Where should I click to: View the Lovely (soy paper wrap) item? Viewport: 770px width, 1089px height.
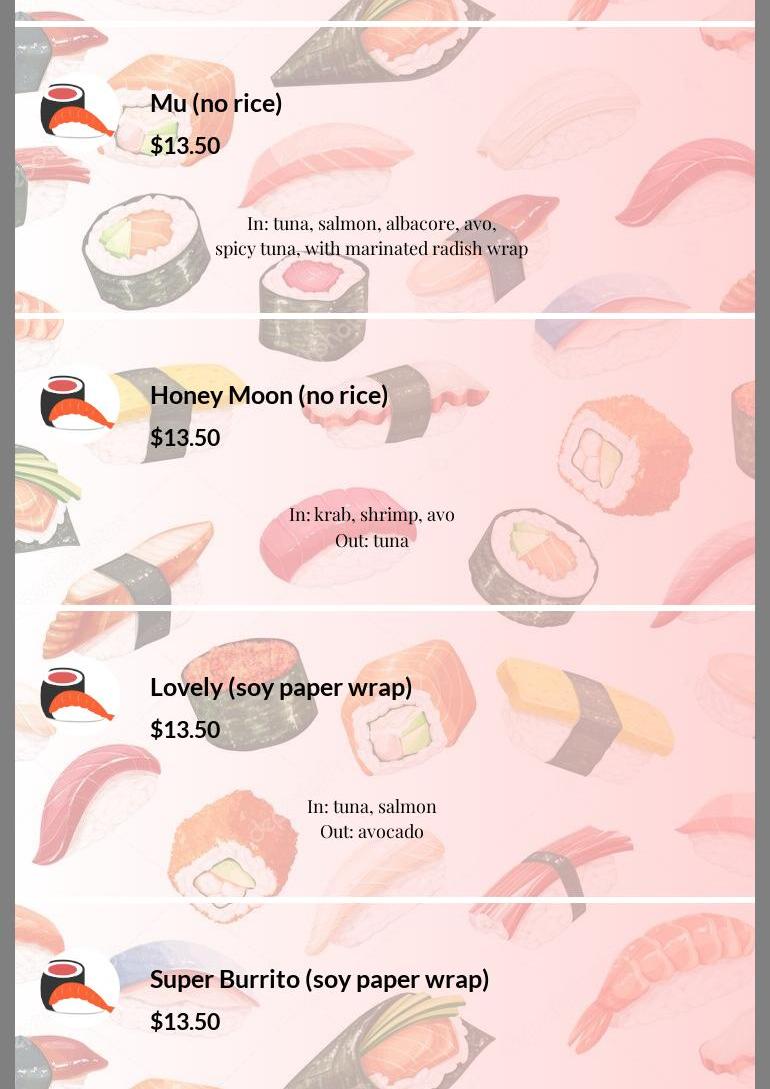tap(281, 687)
